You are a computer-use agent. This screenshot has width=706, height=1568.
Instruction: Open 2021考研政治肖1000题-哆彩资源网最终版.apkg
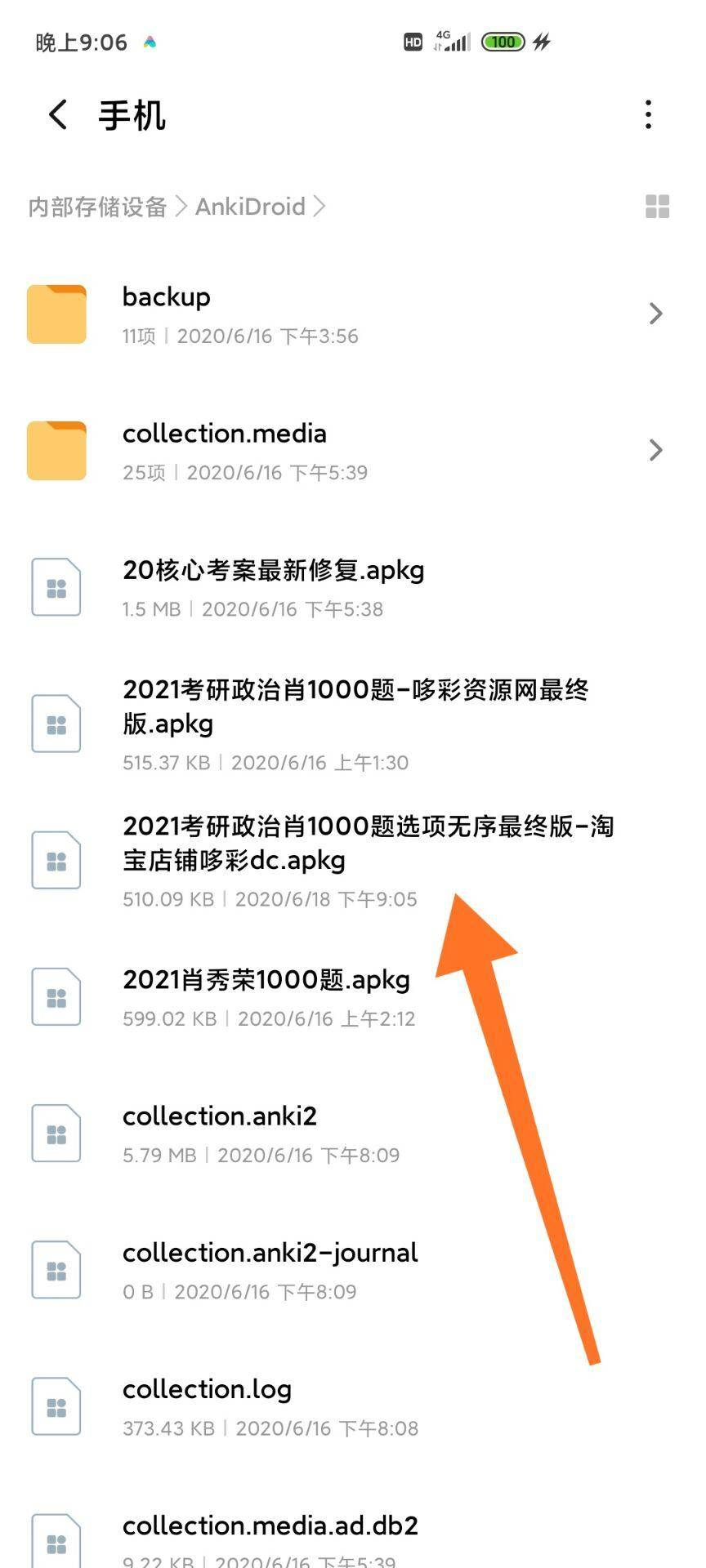pyautogui.click(x=351, y=724)
